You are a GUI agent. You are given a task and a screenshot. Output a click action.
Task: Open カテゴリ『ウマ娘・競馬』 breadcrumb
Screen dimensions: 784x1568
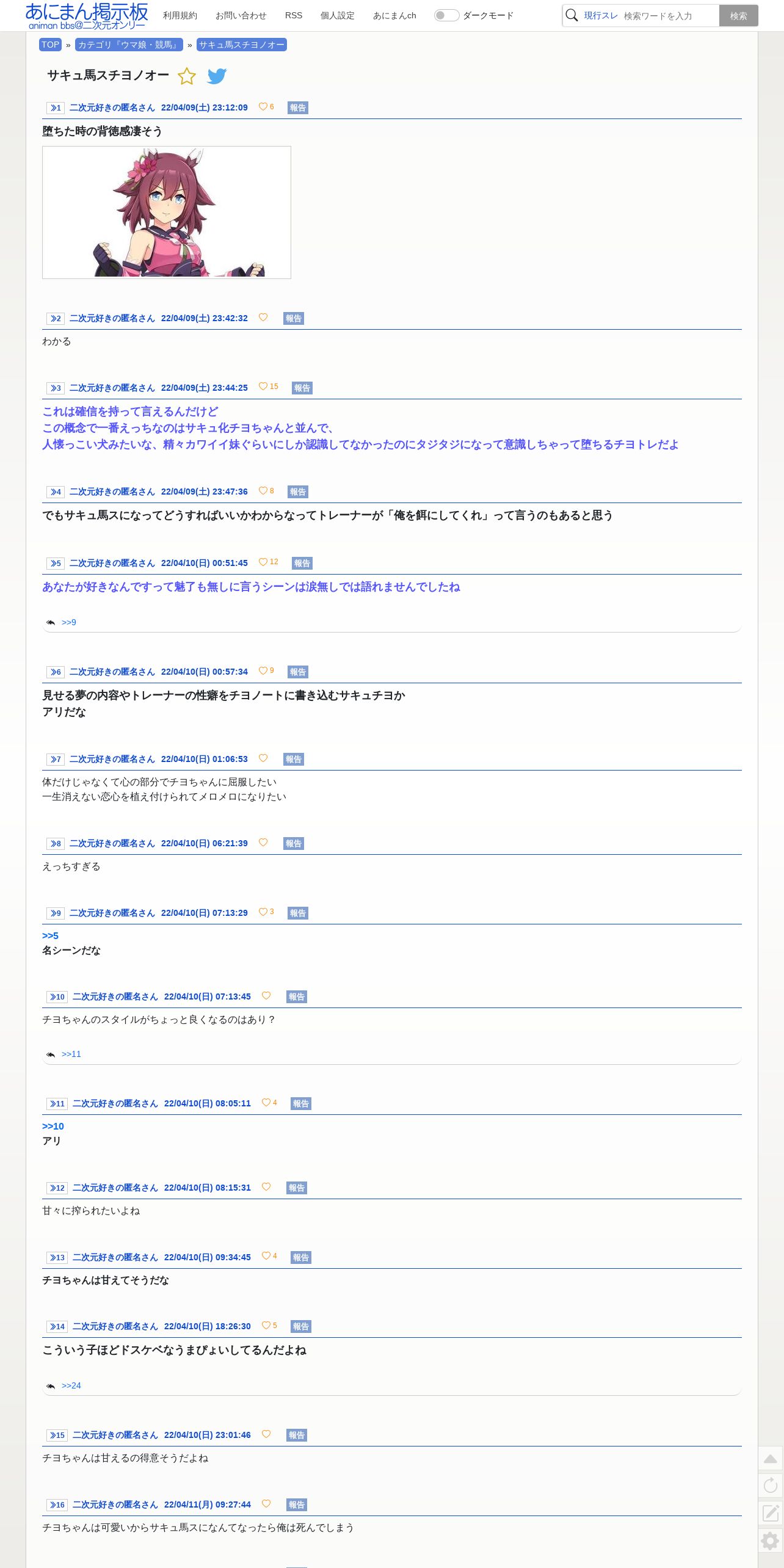[x=129, y=45]
